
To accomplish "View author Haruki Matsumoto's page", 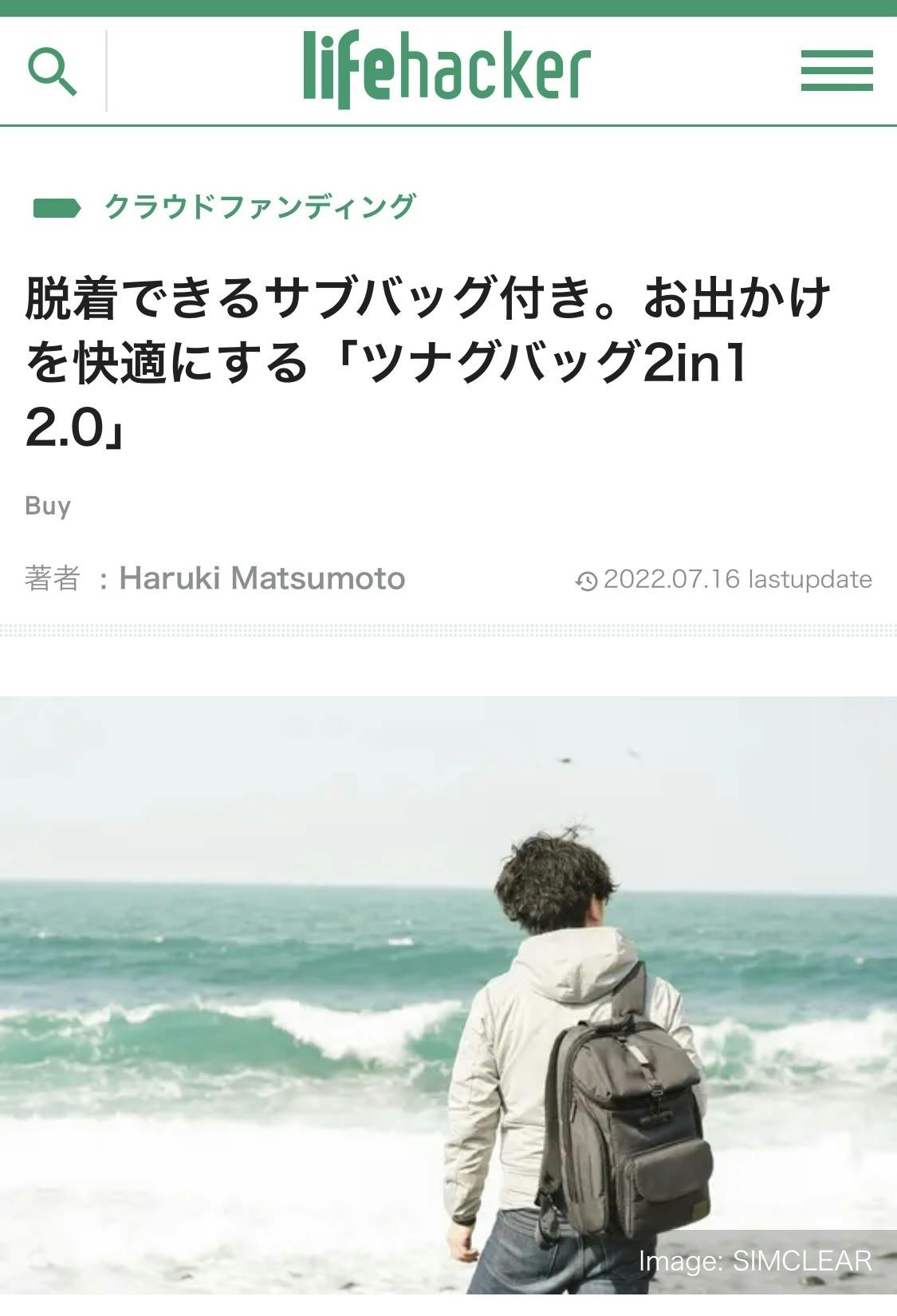I will tap(262, 578).
